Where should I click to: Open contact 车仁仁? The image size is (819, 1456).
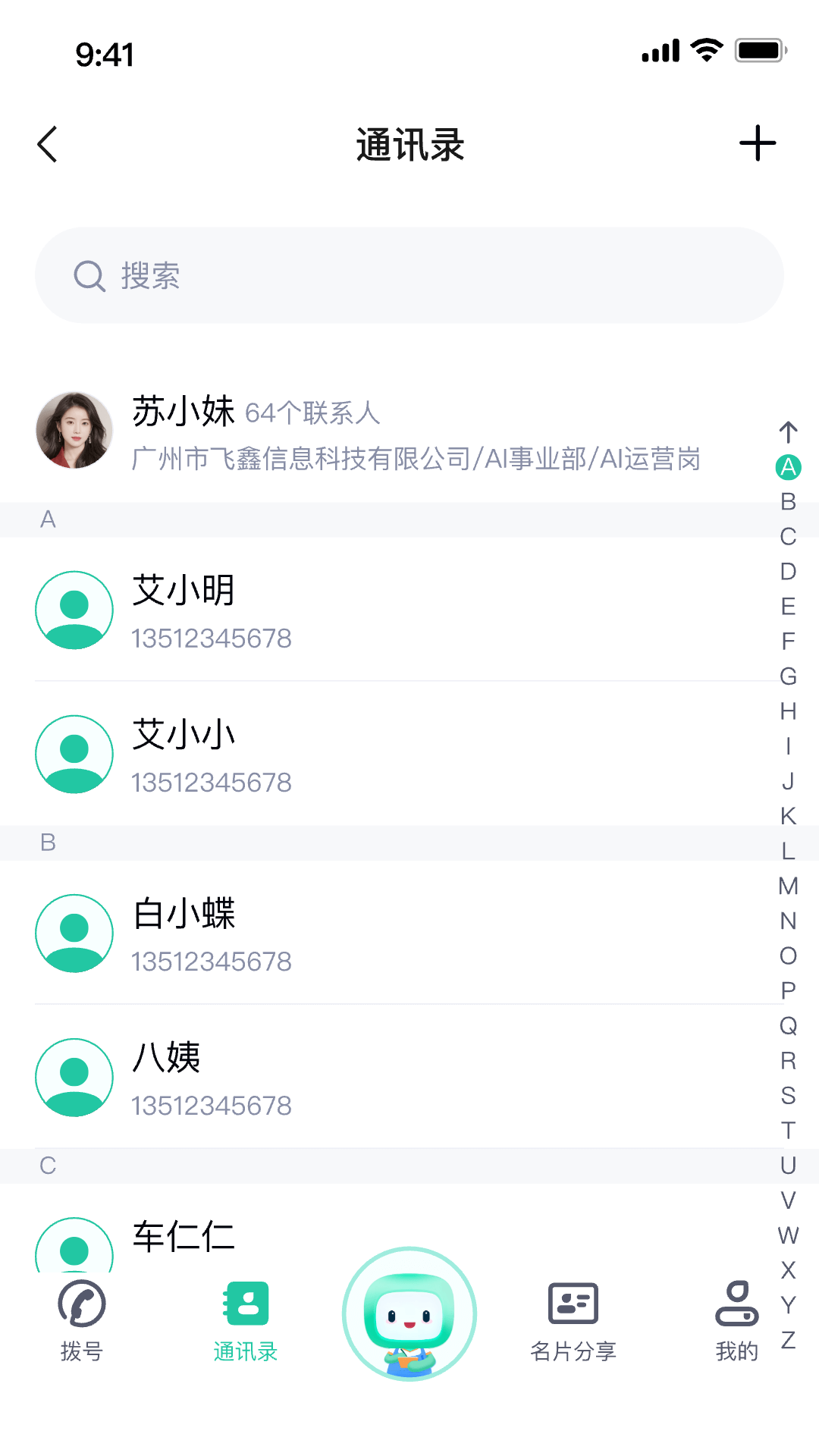379,1238
